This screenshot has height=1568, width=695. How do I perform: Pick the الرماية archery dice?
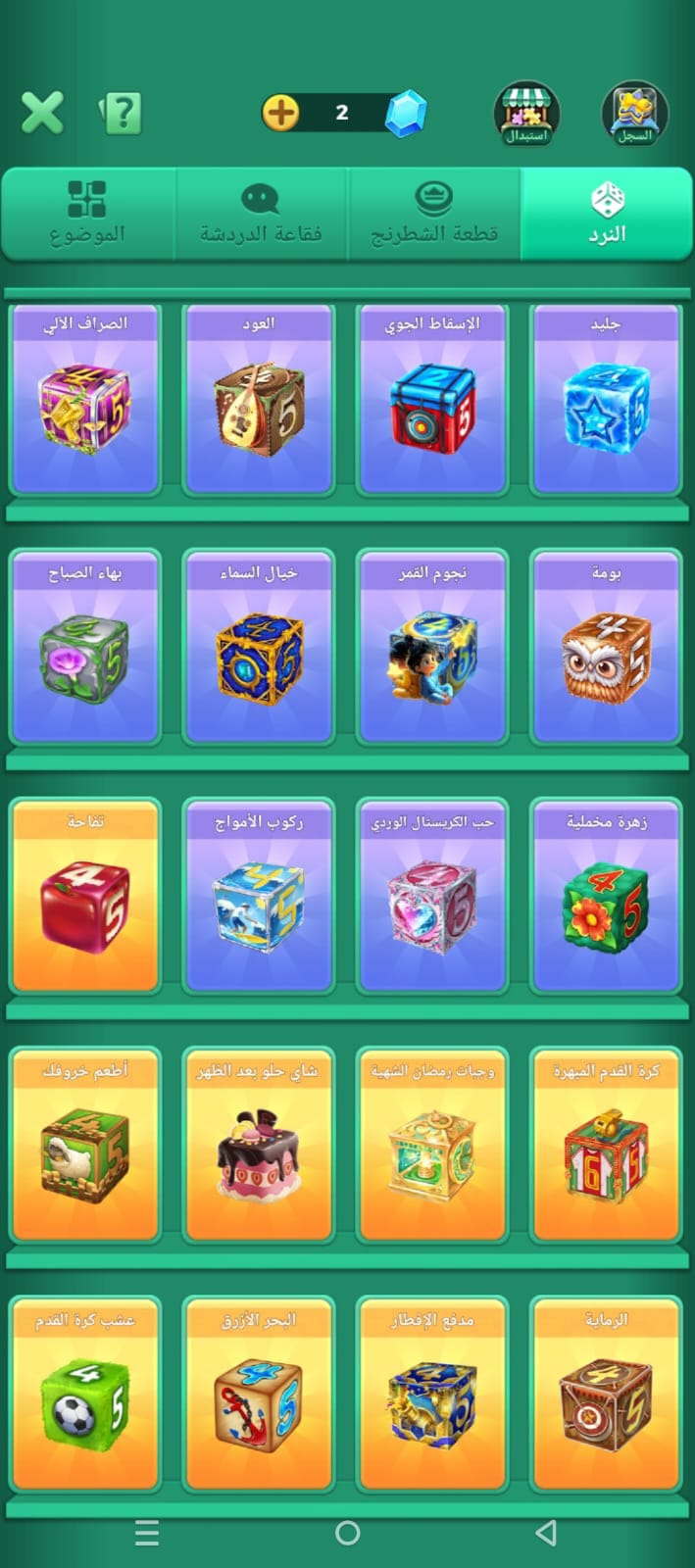tap(606, 1396)
